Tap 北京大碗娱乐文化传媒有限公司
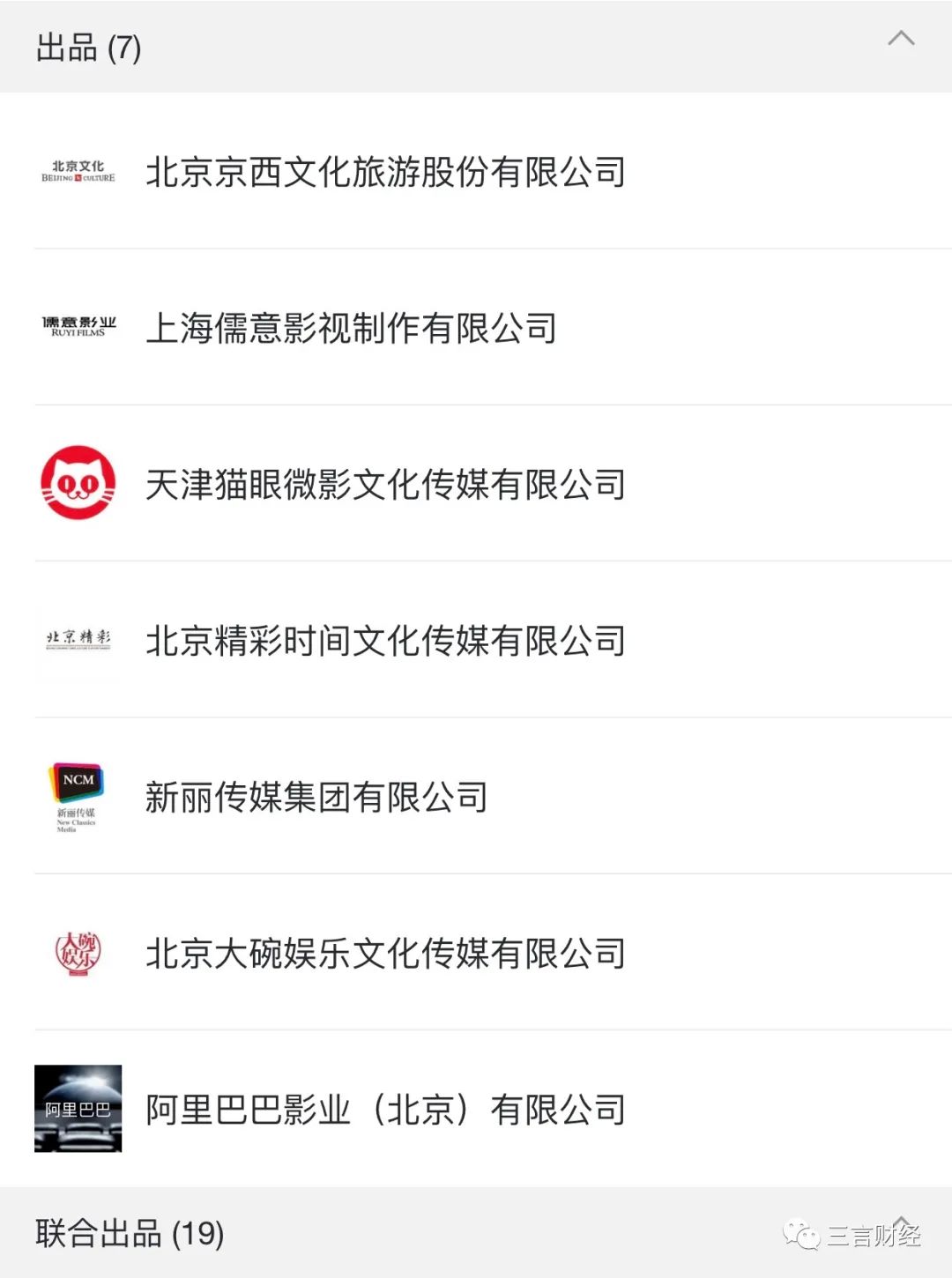952x1278 pixels. click(385, 954)
